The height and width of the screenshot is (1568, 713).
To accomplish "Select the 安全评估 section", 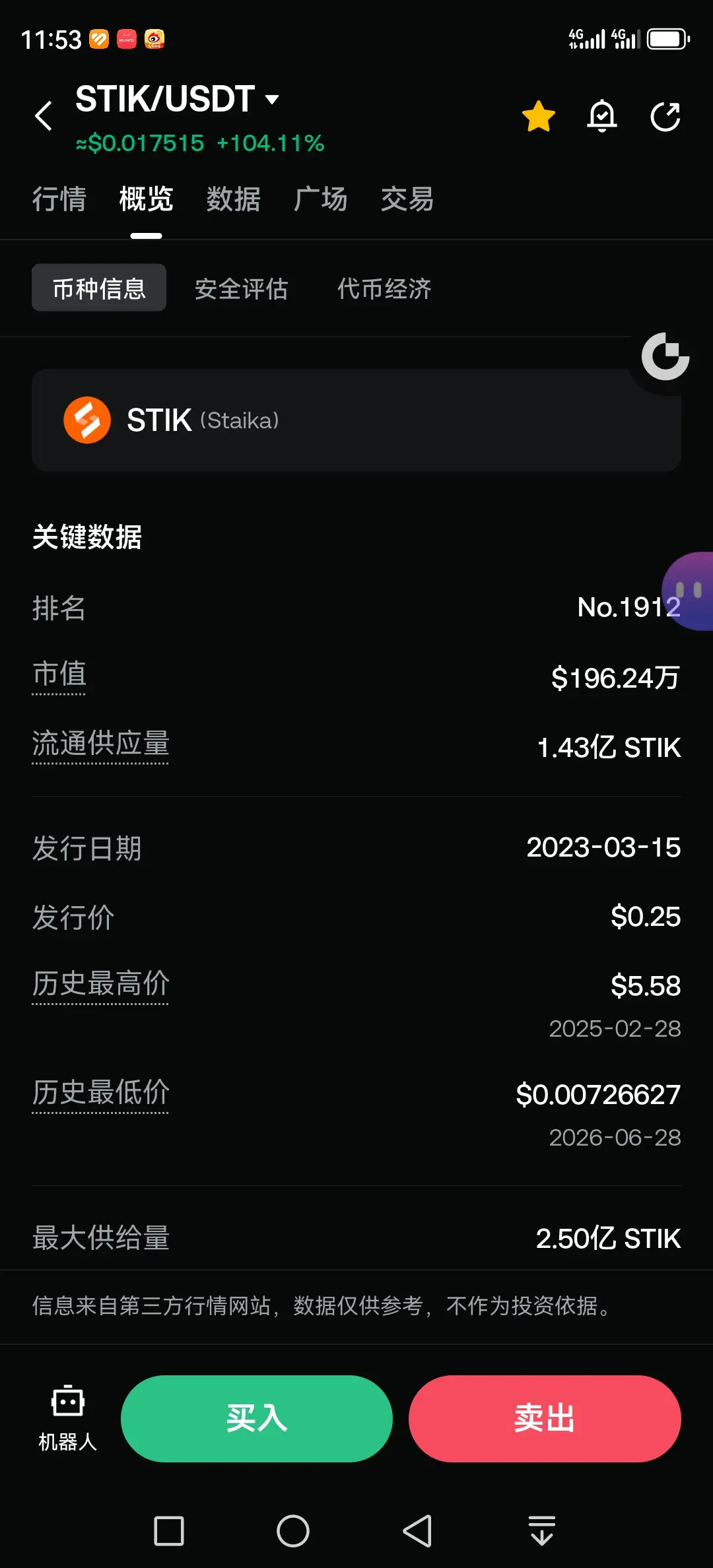I will [x=241, y=288].
